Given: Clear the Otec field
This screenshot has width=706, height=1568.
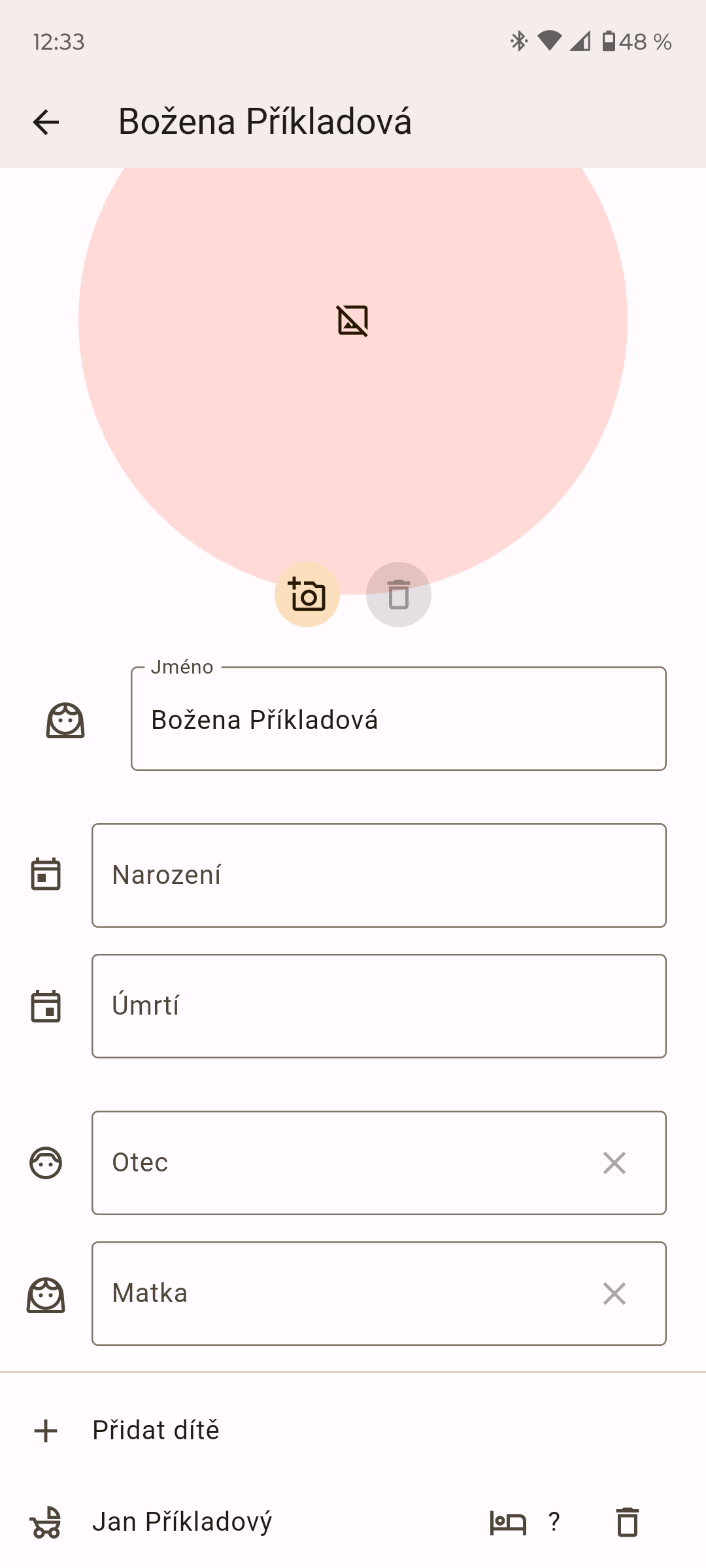Looking at the screenshot, I should pyautogui.click(x=614, y=1163).
